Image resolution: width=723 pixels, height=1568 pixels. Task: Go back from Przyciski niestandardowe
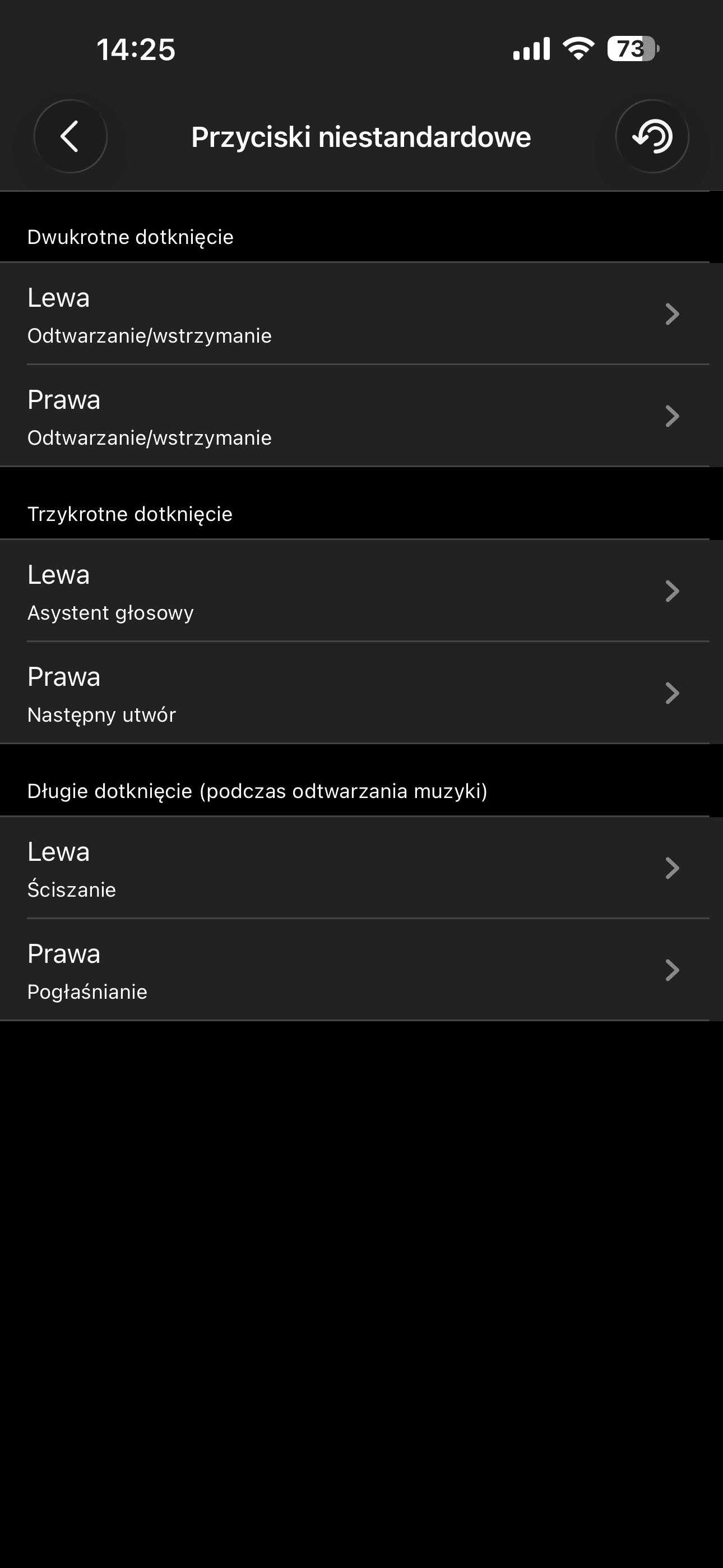tap(71, 136)
